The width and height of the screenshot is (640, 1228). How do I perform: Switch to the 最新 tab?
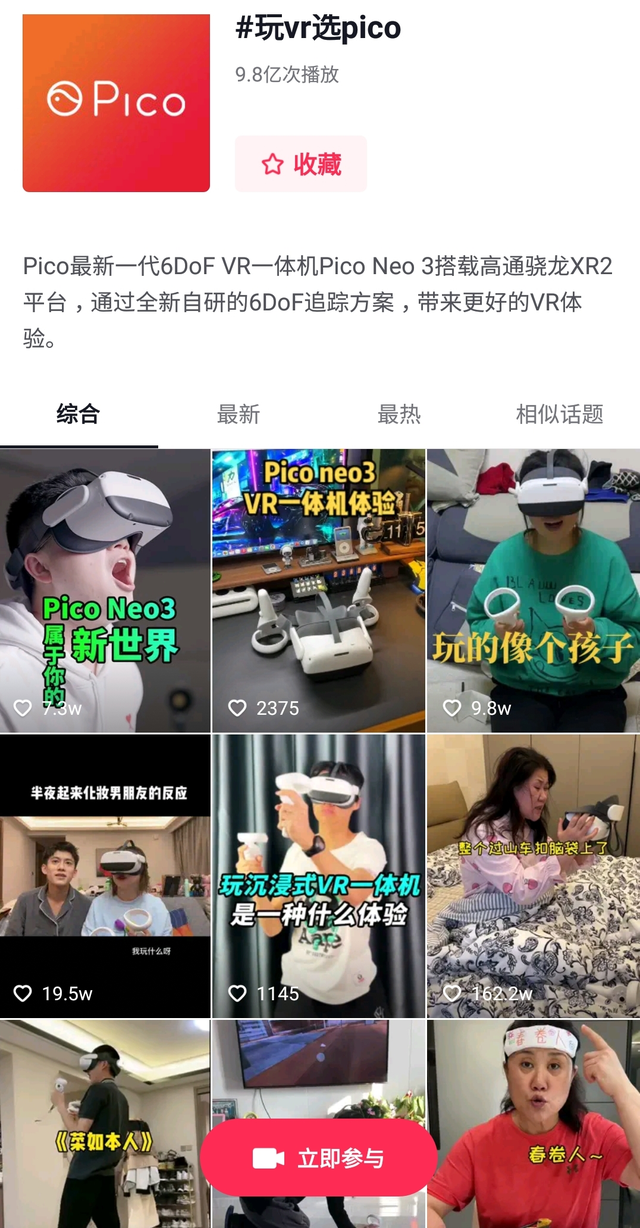238,414
